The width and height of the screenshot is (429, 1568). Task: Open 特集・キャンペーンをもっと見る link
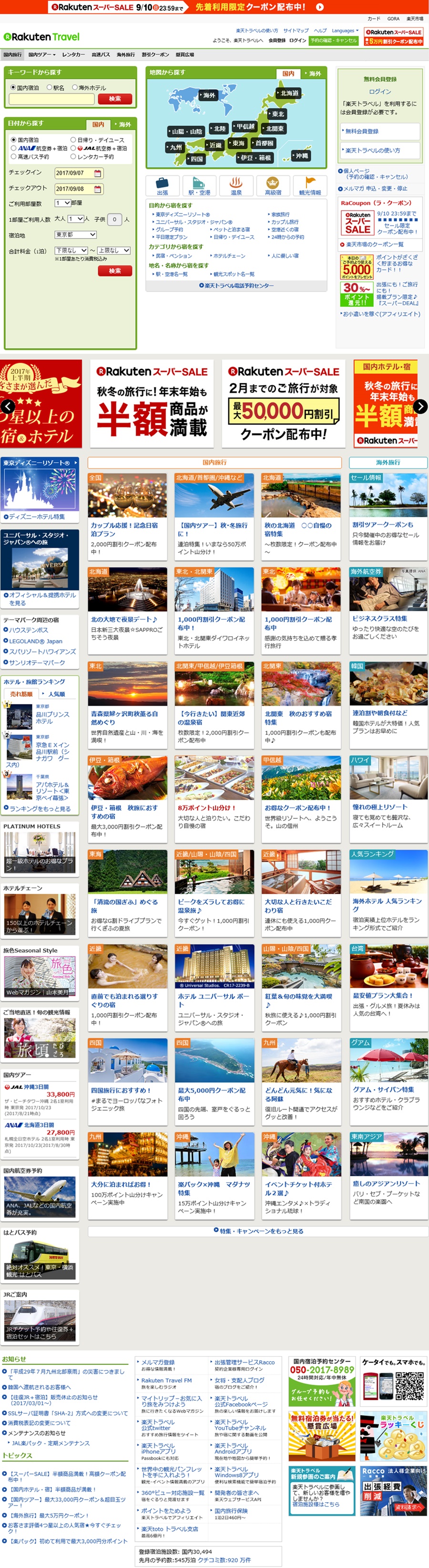coord(258,1231)
